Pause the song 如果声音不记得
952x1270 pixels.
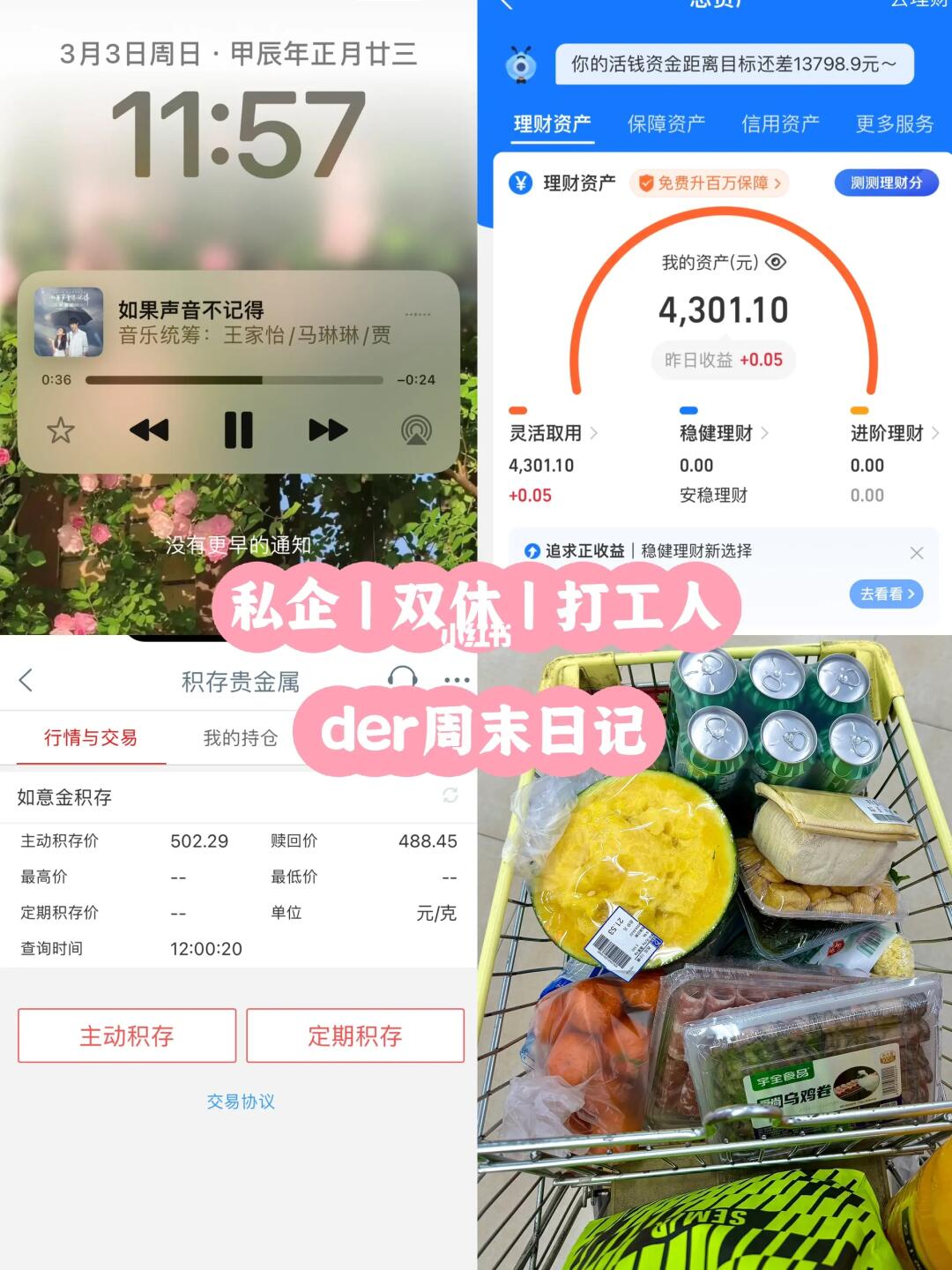pyautogui.click(x=239, y=430)
